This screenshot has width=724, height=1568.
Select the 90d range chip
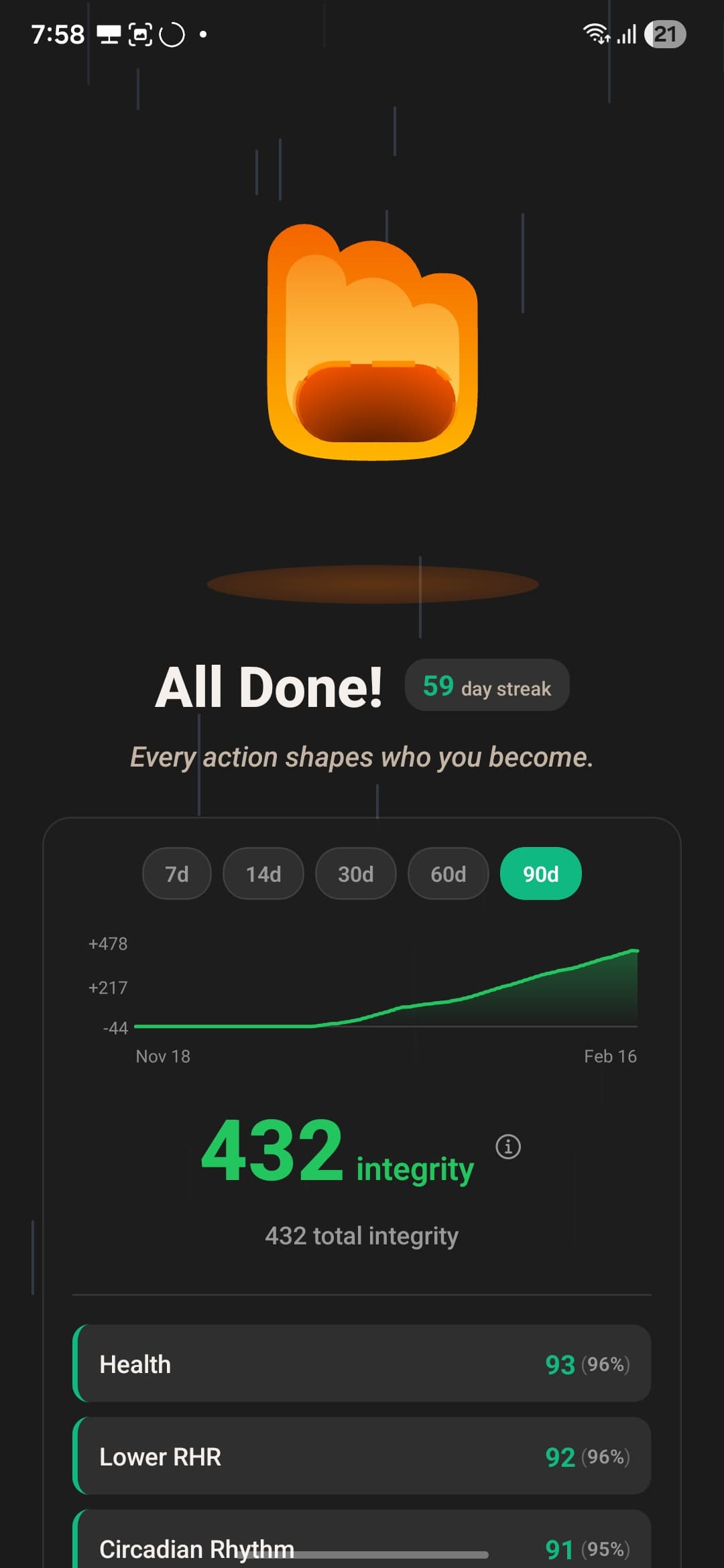pyautogui.click(x=540, y=874)
